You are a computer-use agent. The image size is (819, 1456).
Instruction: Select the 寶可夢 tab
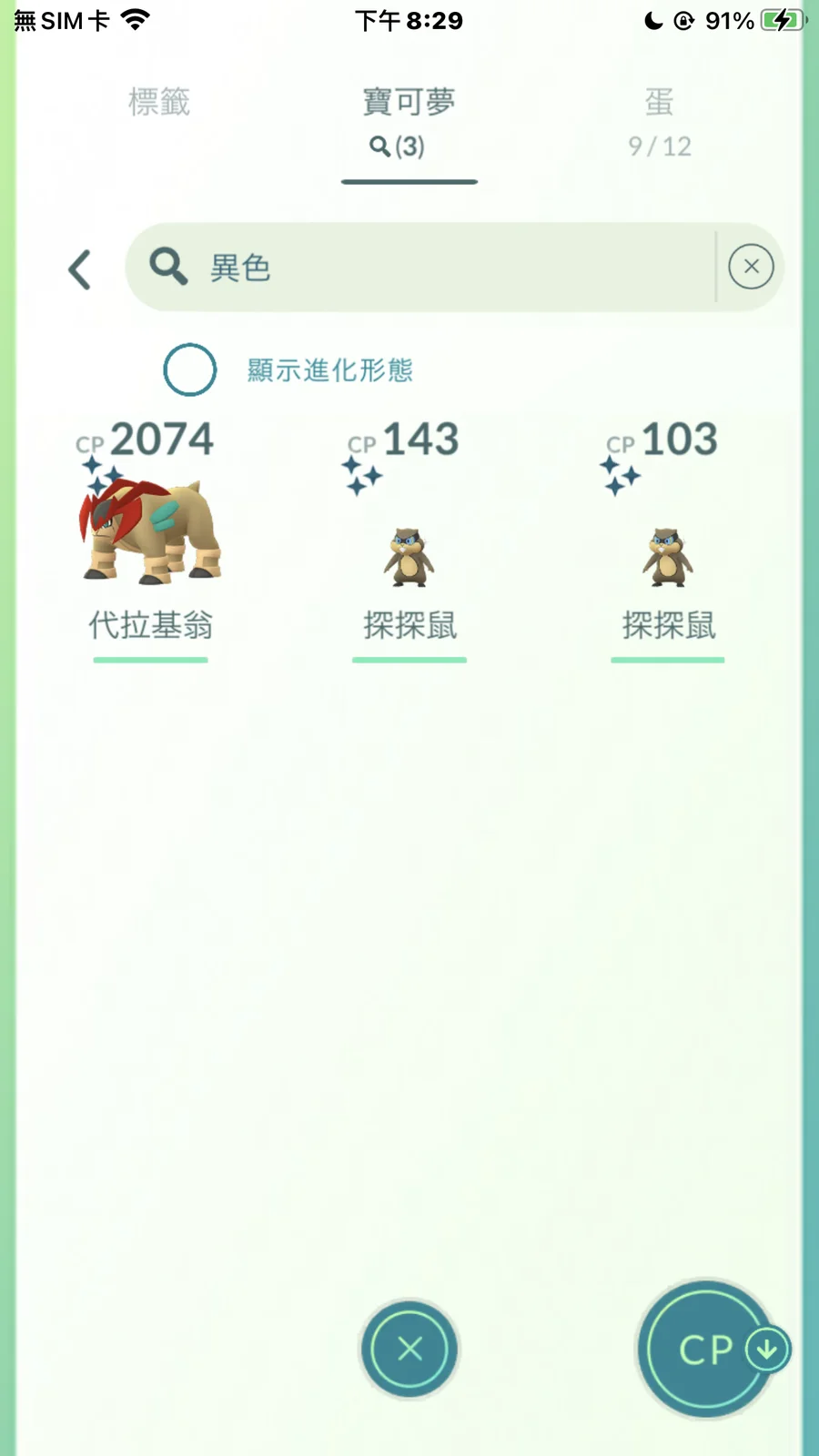409,122
